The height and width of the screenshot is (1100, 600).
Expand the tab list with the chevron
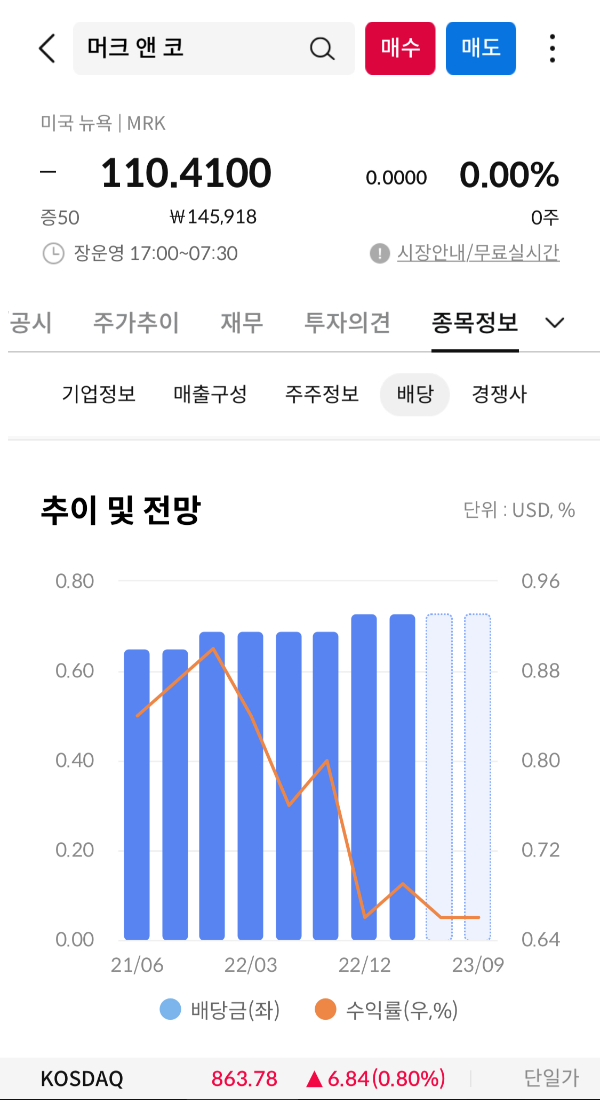click(554, 323)
